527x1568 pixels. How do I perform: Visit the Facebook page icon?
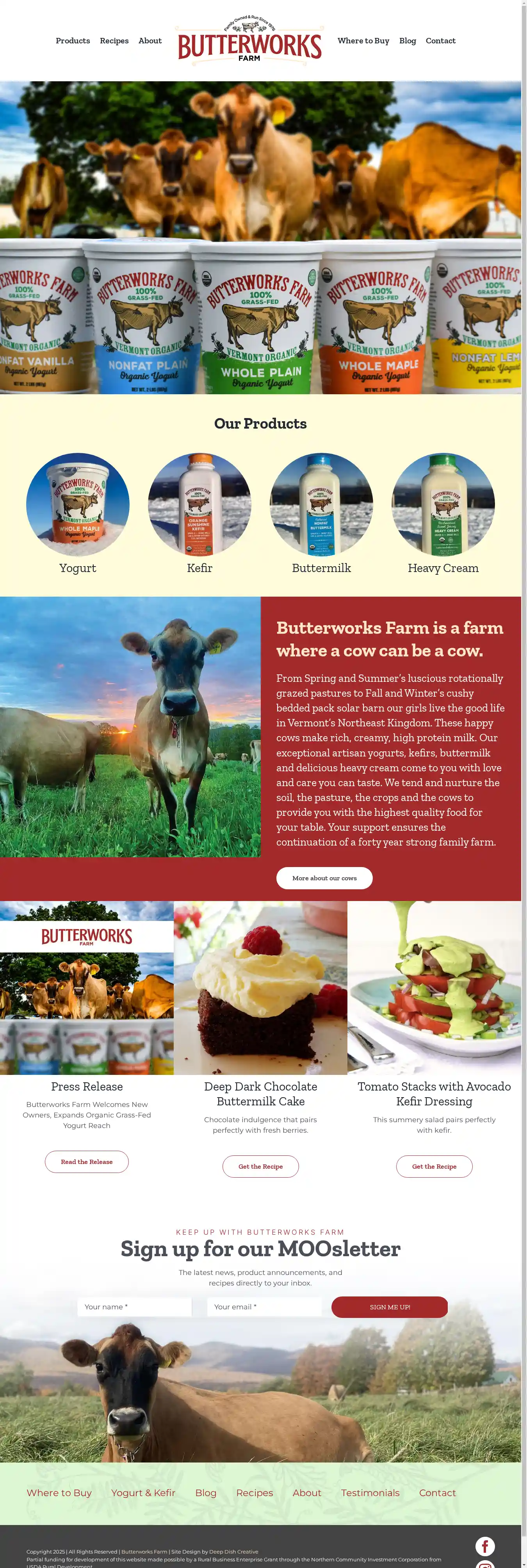pyautogui.click(x=484, y=1546)
